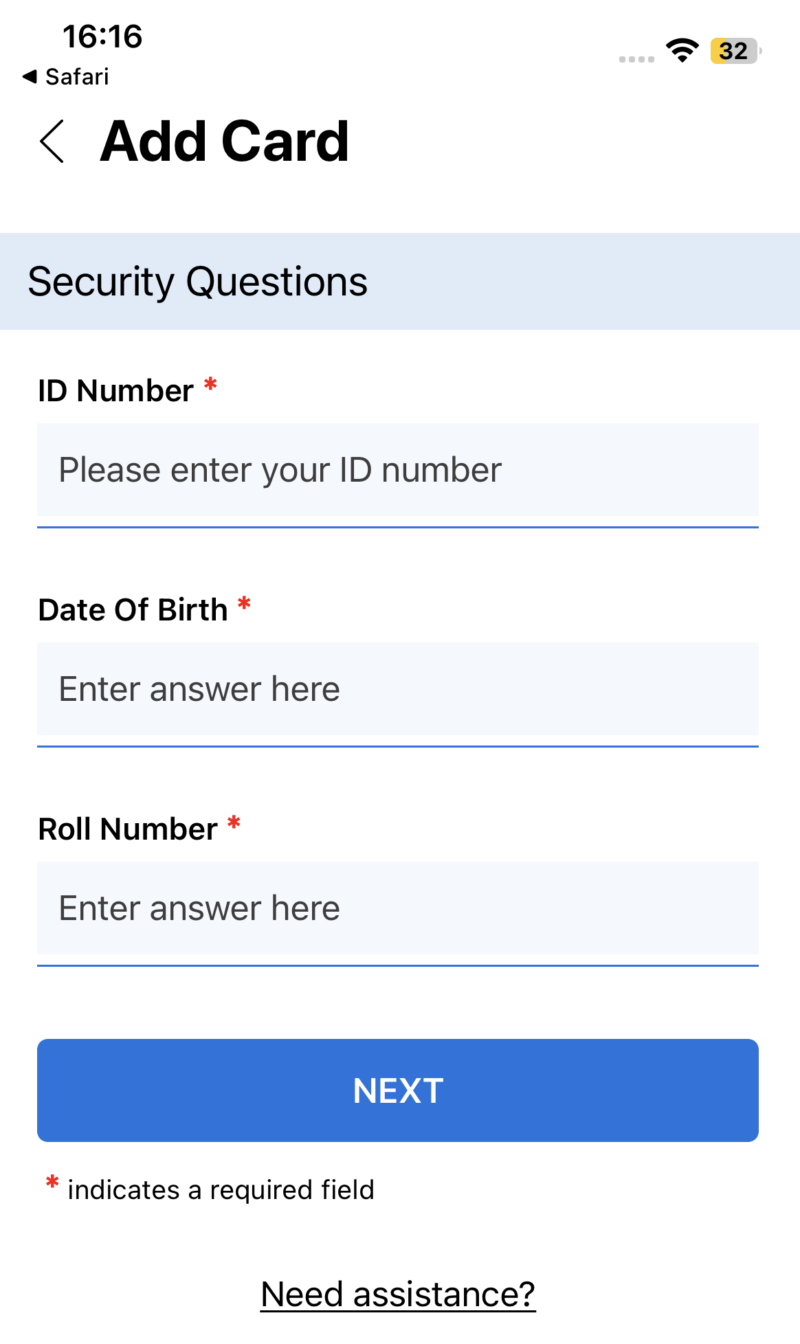Tap the Wi-Fi icon in status bar
Screen dimensions: 800x1344
pyautogui.click(x=682, y=50)
